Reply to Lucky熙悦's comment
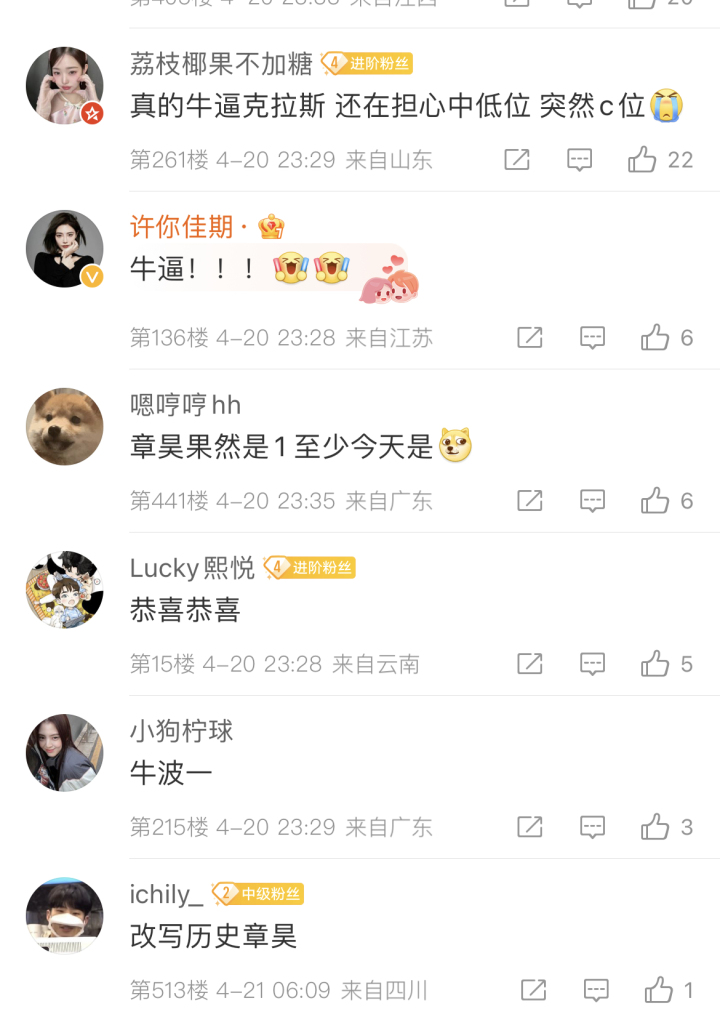Screen dimensions: 720x1017 click(593, 664)
